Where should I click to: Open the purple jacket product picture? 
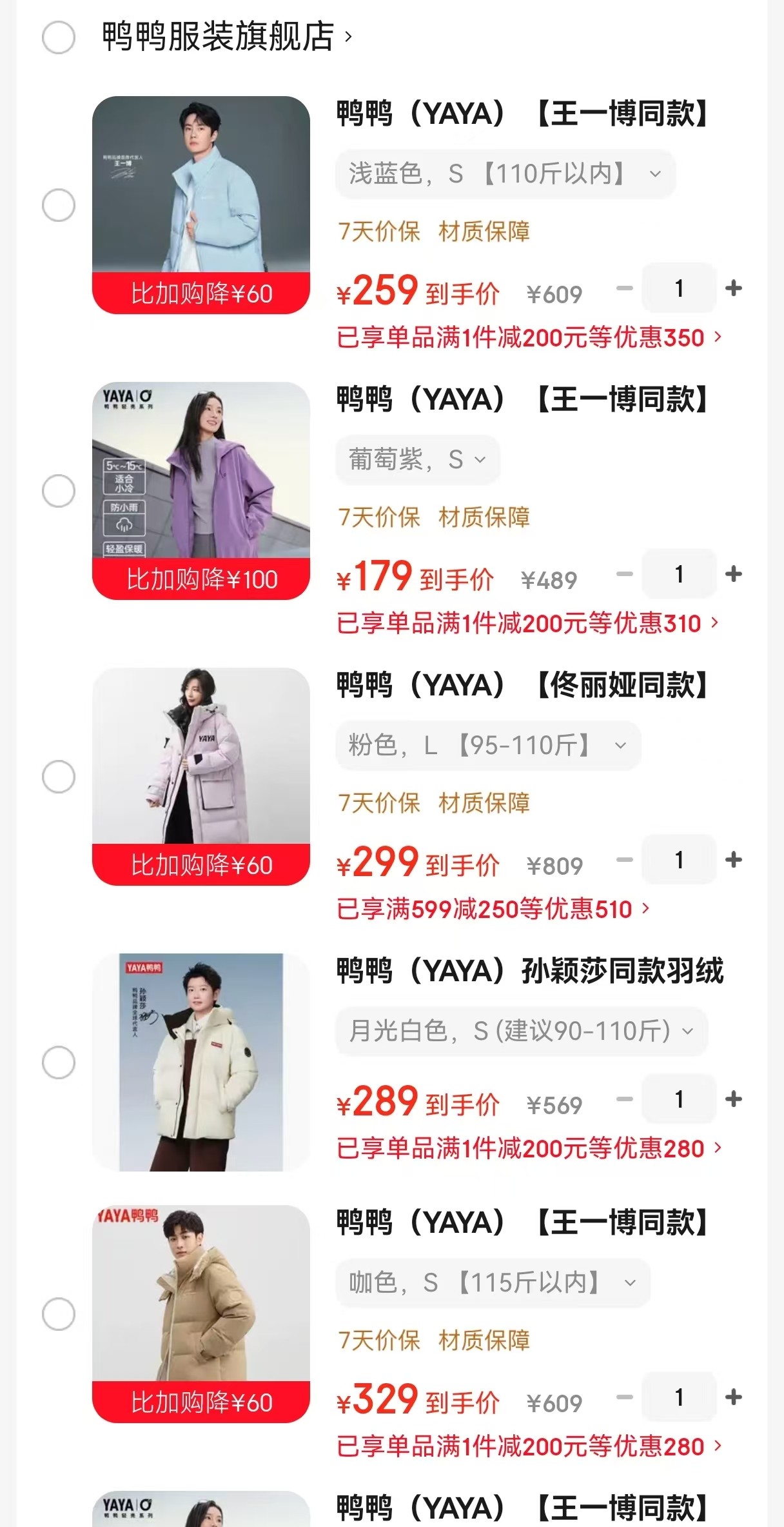tap(201, 471)
